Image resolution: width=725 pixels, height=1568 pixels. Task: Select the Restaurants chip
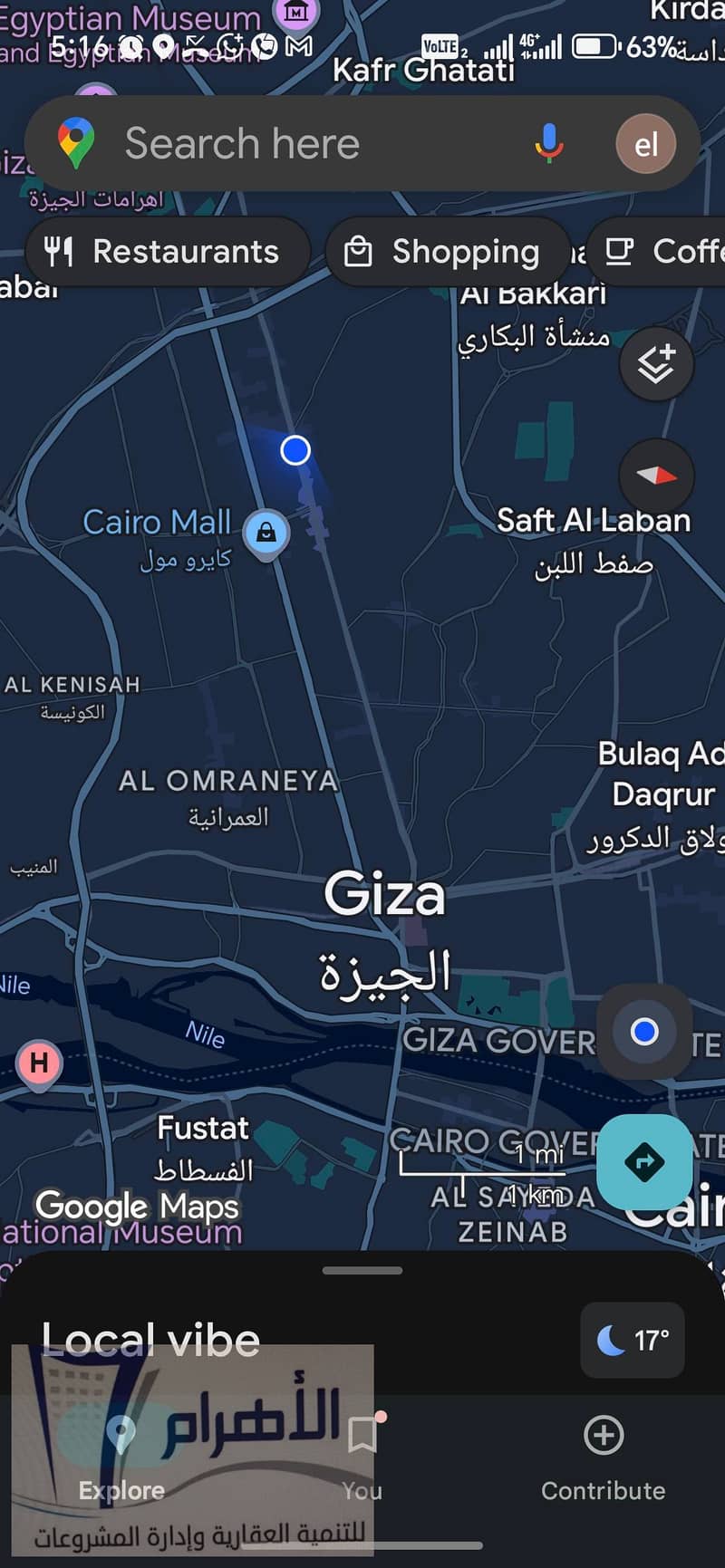pyautogui.click(x=168, y=252)
